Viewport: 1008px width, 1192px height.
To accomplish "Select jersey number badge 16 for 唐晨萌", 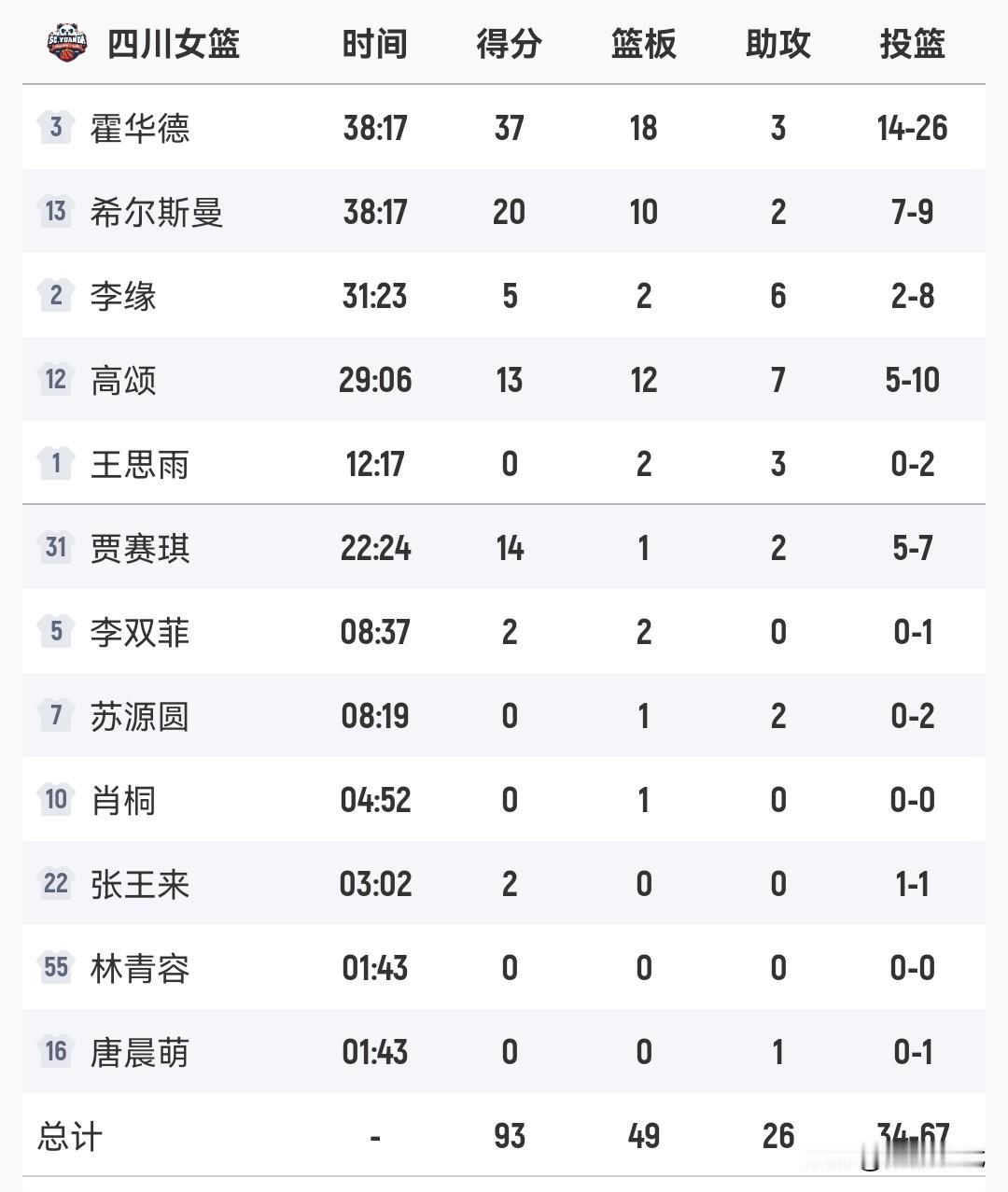I will 55,1052.
